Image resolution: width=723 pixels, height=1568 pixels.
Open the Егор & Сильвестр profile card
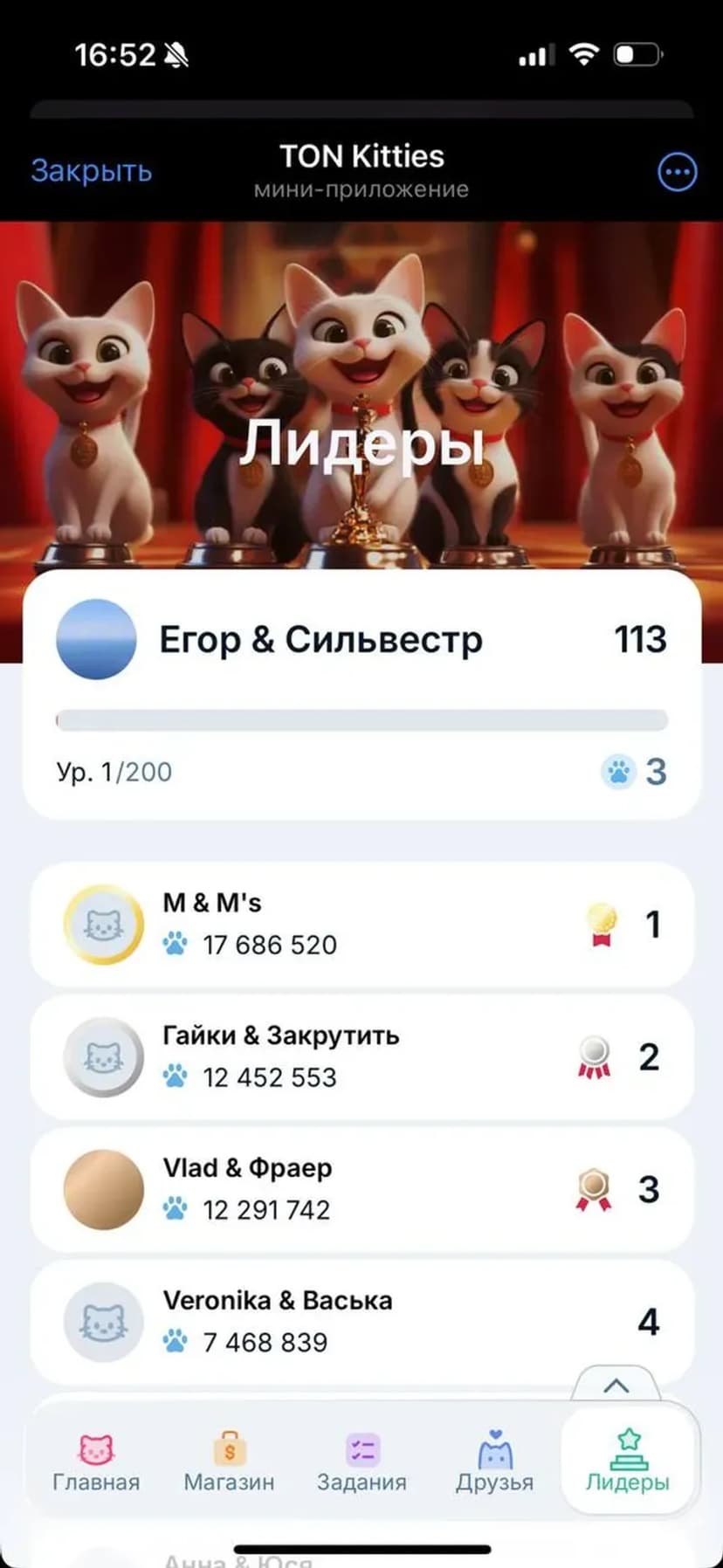coord(361,694)
